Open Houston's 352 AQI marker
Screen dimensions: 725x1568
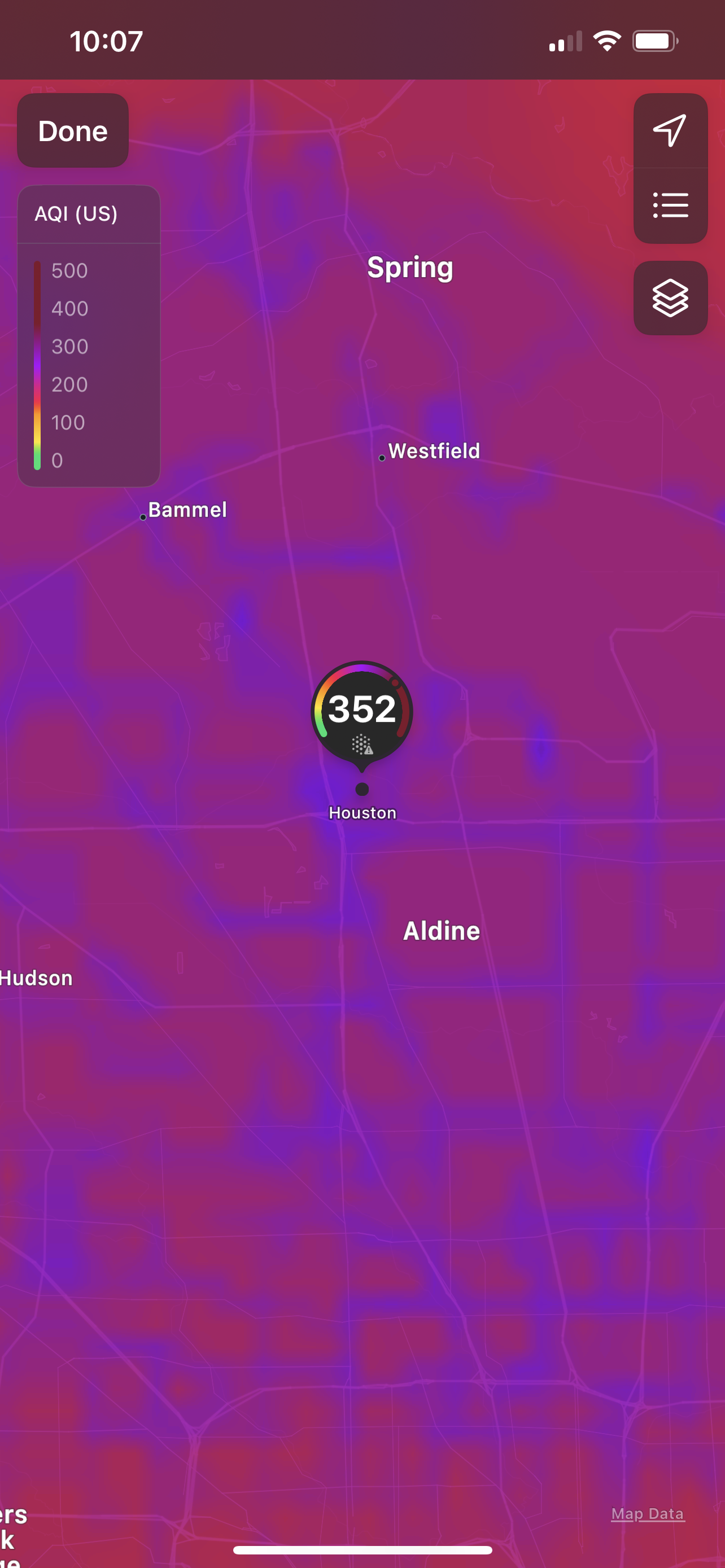tap(361, 711)
